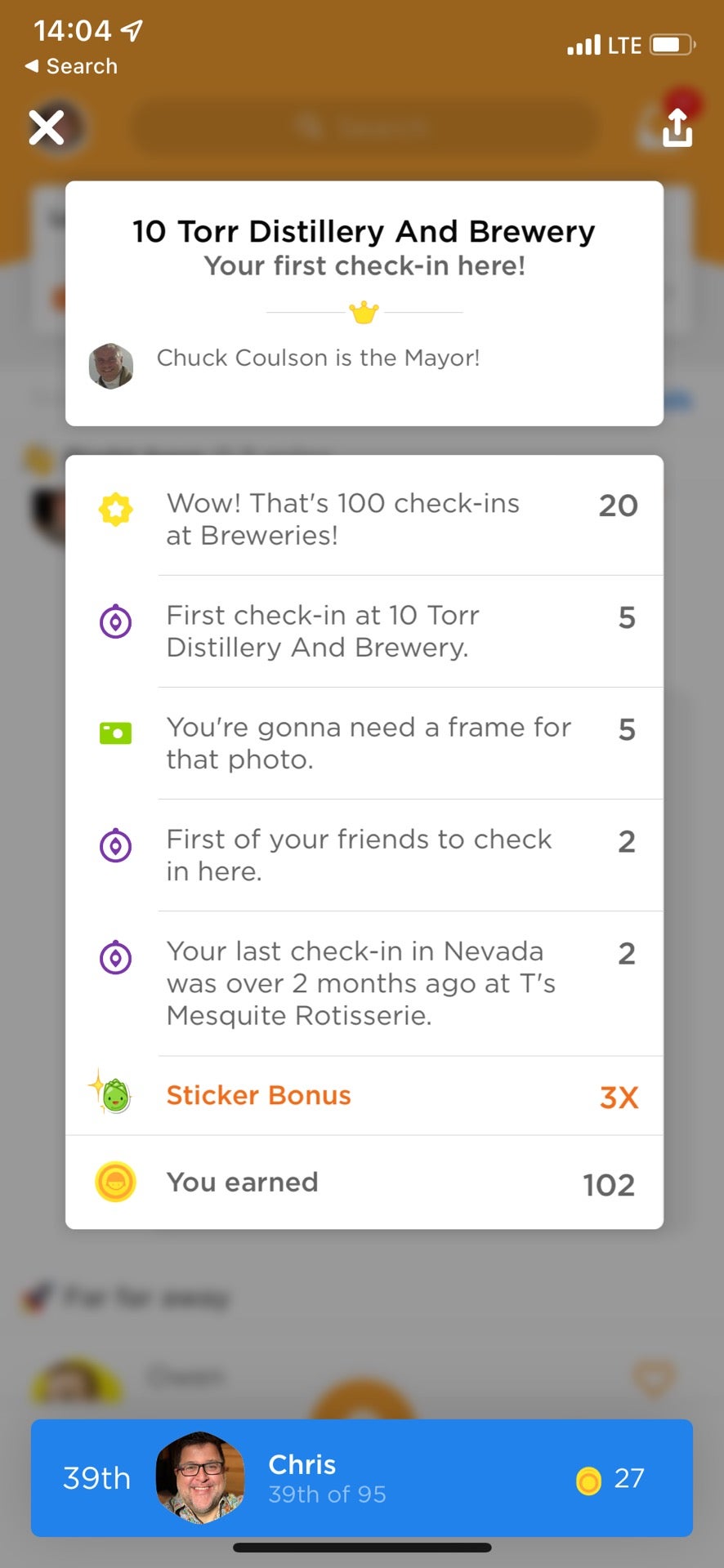The image size is (724, 1568).
Task: Tap the crown icon above the Mayor line
Action: [x=362, y=310]
